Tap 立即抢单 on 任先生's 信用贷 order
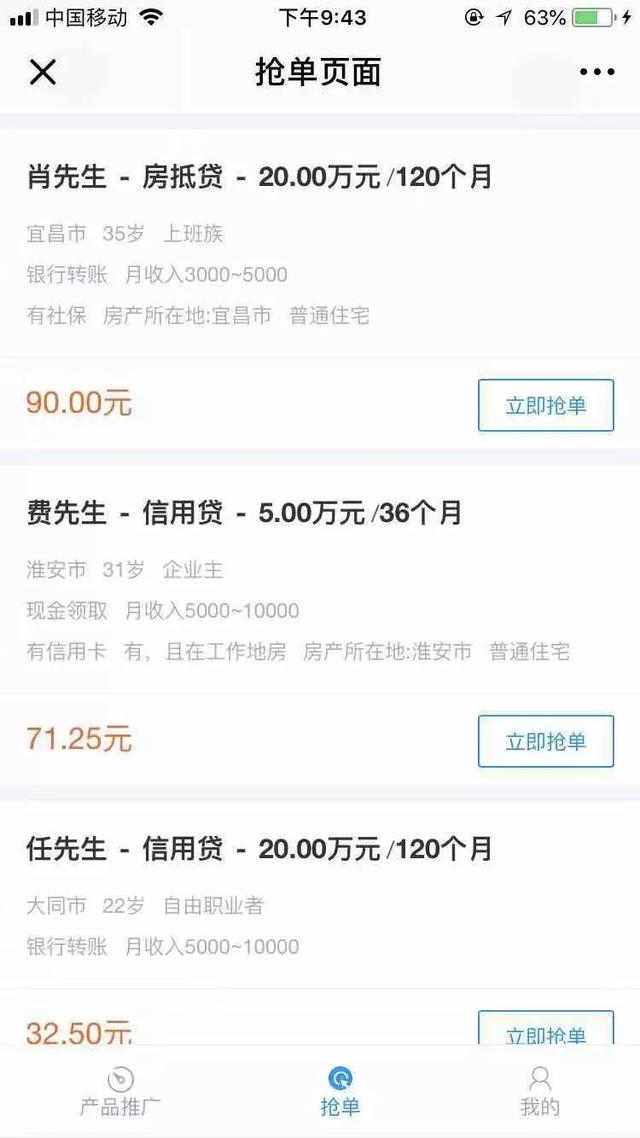This screenshot has height=1138, width=640. pos(545,1030)
